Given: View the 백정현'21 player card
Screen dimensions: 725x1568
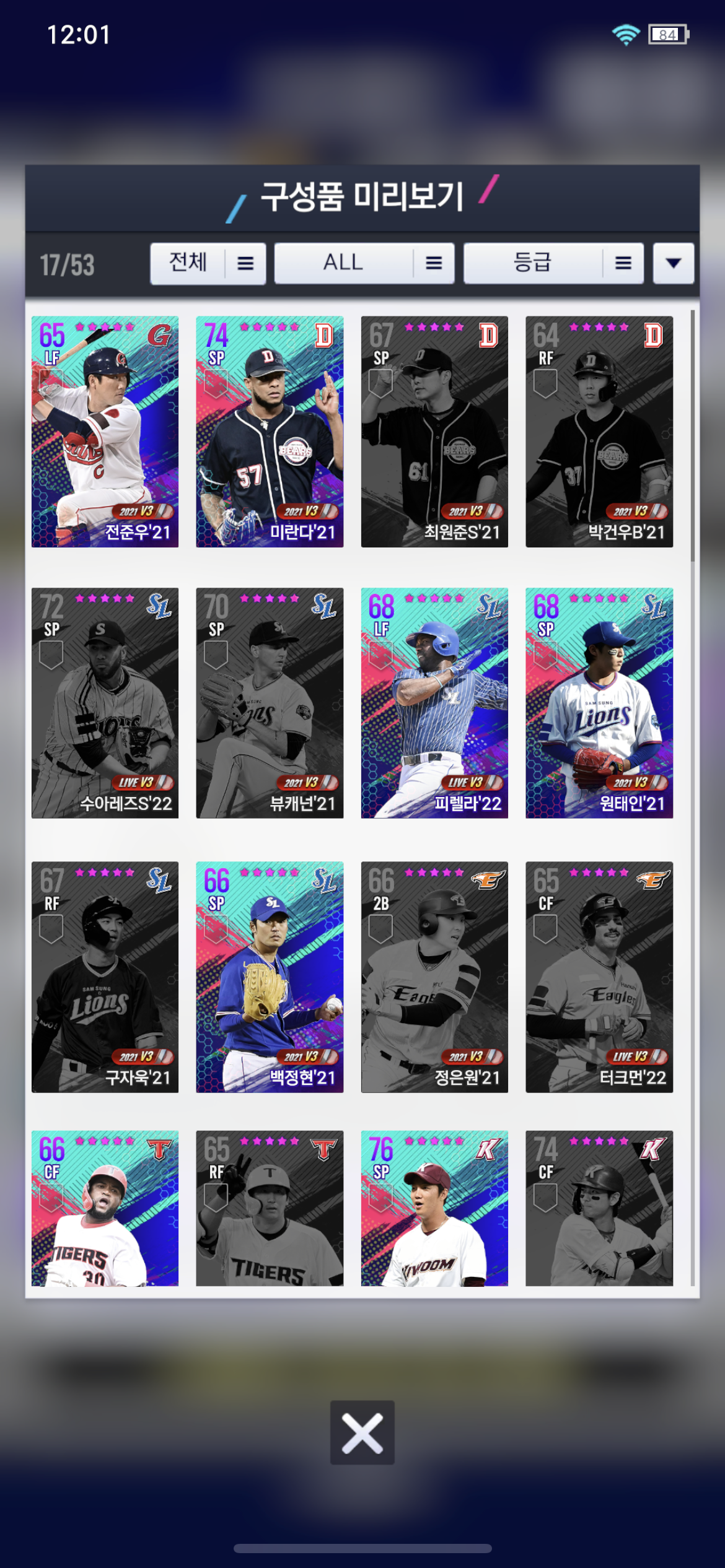Looking at the screenshot, I should click(270, 977).
